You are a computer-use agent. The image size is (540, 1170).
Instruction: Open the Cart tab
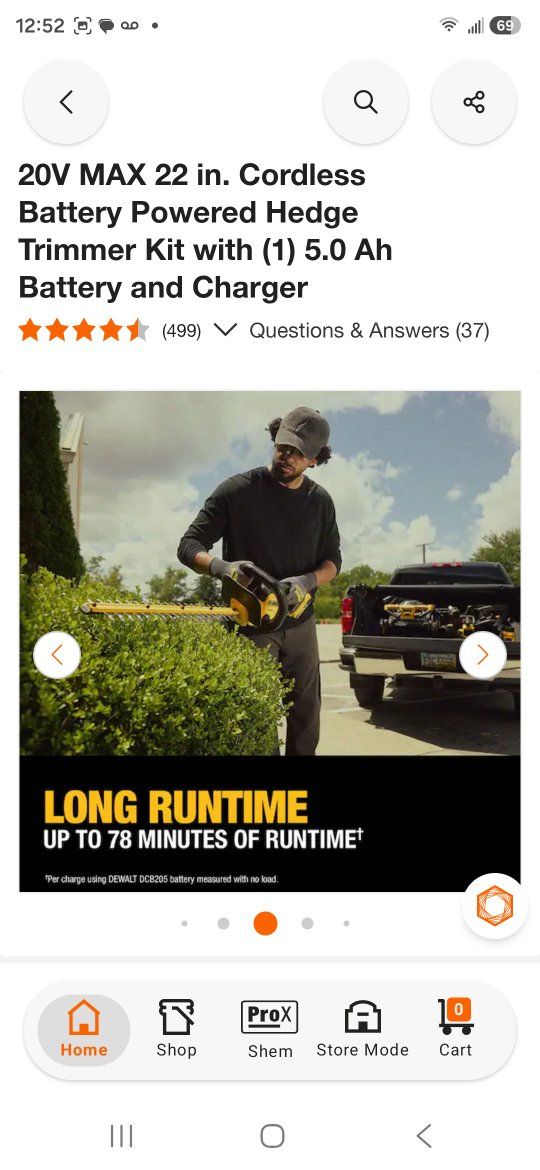point(456,1030)
